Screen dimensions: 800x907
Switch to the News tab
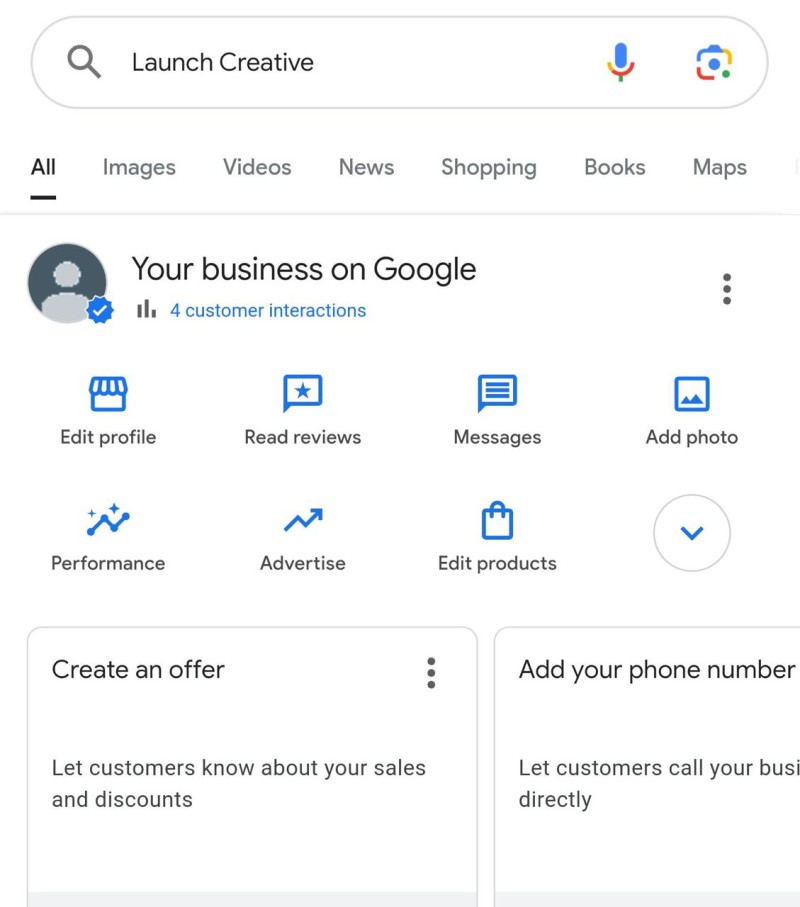(366, 167)
